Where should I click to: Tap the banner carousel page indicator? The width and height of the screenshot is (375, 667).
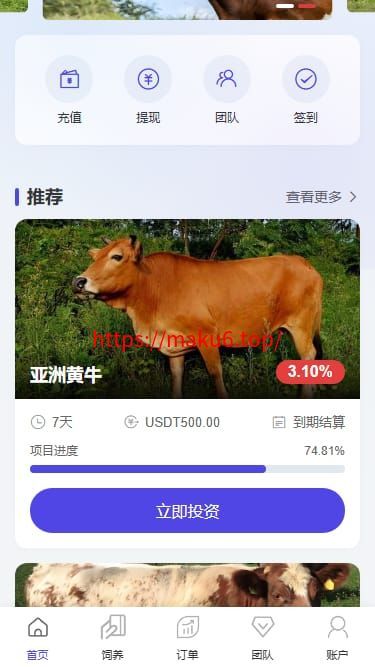click(x=296, y=6)
